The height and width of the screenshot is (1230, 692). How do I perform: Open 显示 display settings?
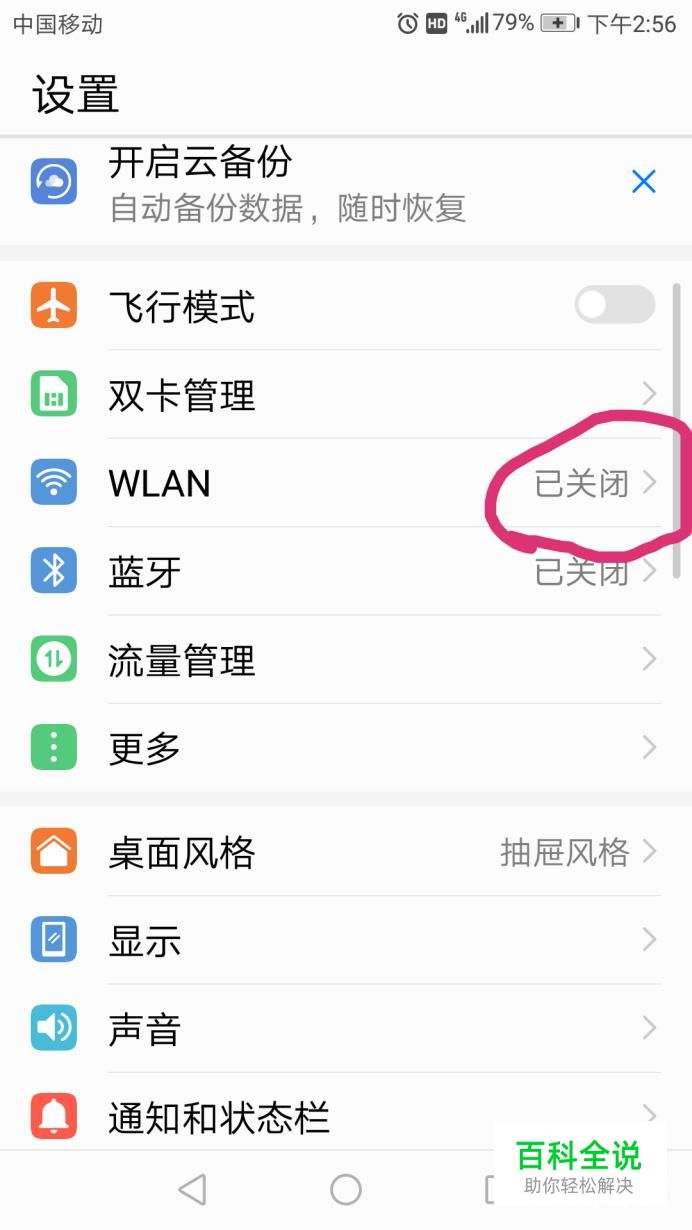(x=346, y=940)
